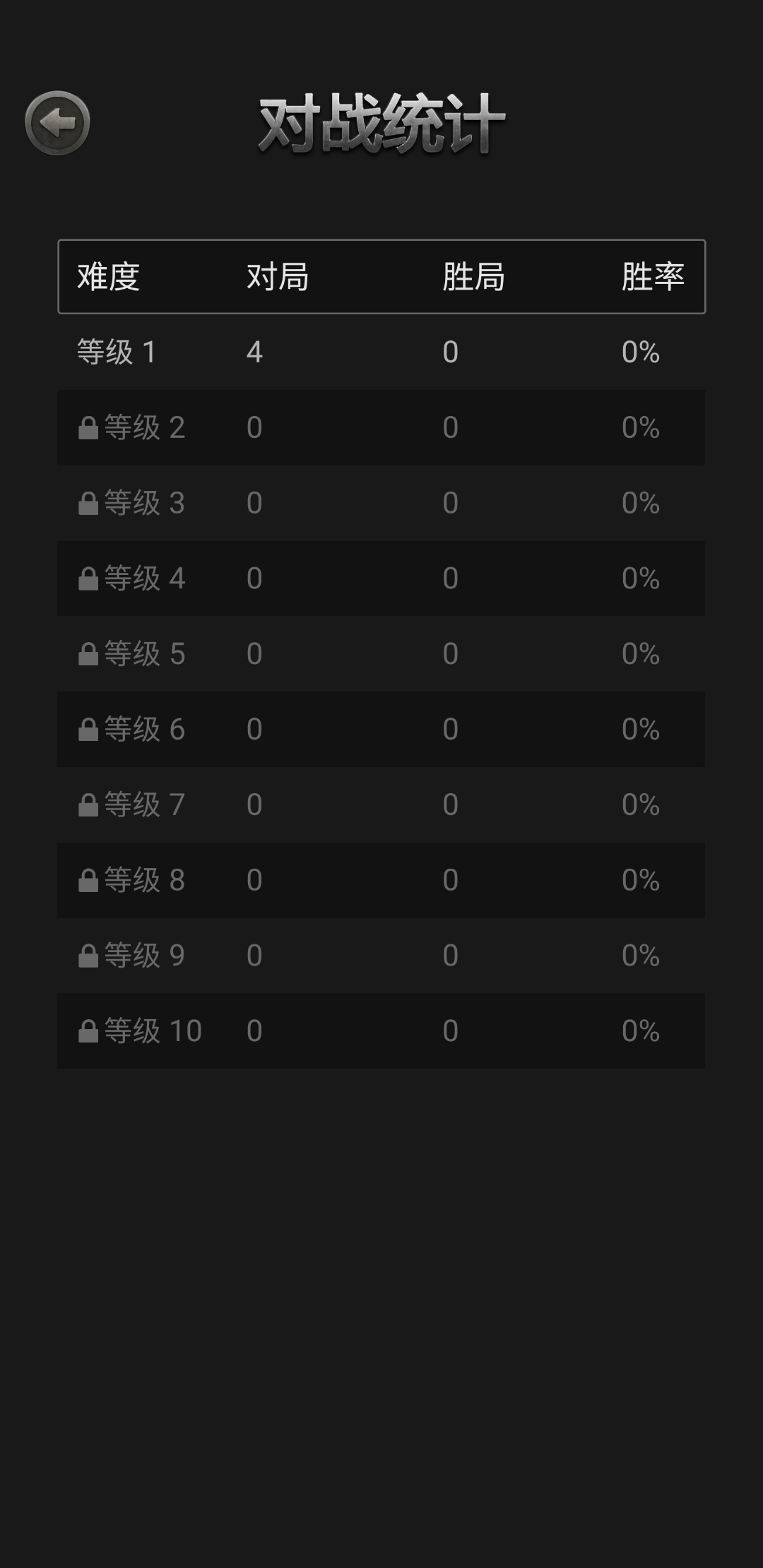Click the lock icon beside 等级 10
763x1568 pixels.
(88, 1031)
